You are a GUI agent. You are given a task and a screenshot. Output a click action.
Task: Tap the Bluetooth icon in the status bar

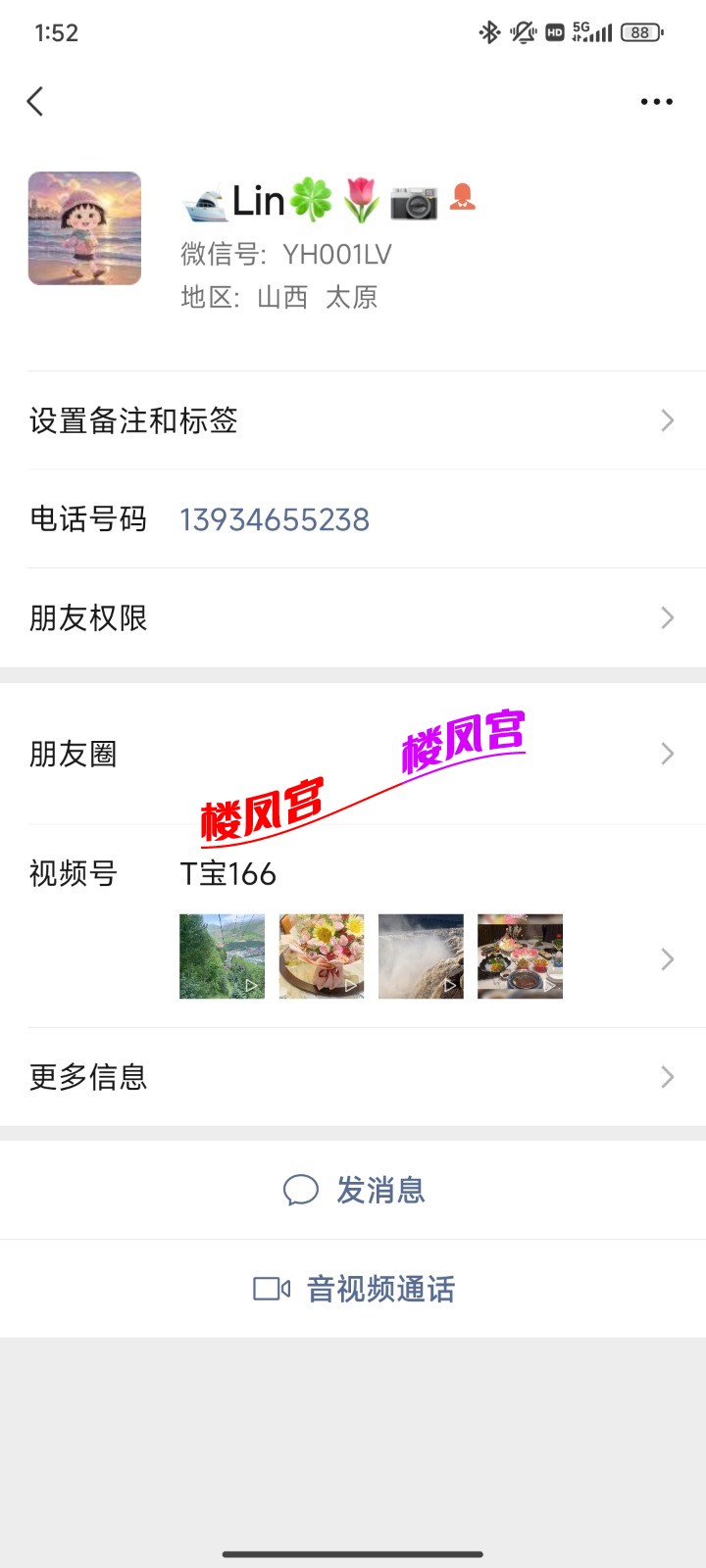tap(491, 31)
